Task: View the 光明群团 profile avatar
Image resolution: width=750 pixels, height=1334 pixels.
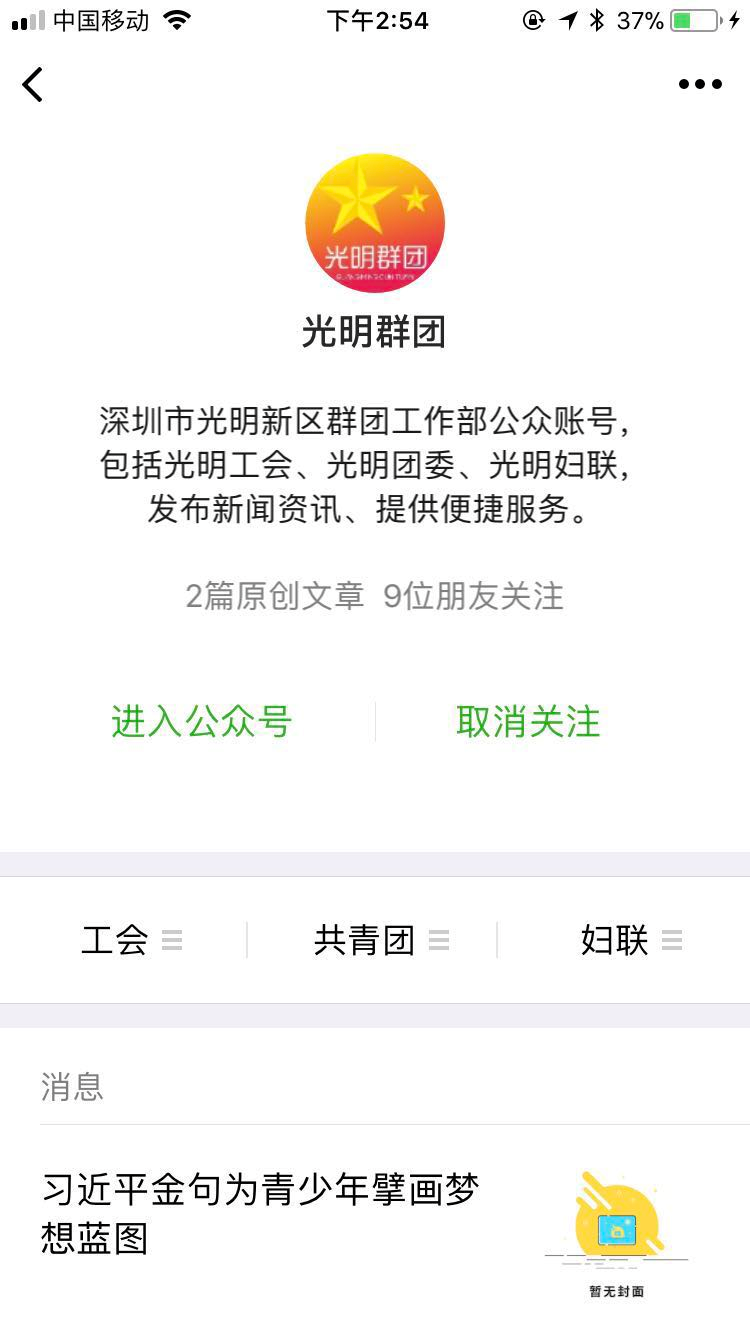Action: coord(375,223)
